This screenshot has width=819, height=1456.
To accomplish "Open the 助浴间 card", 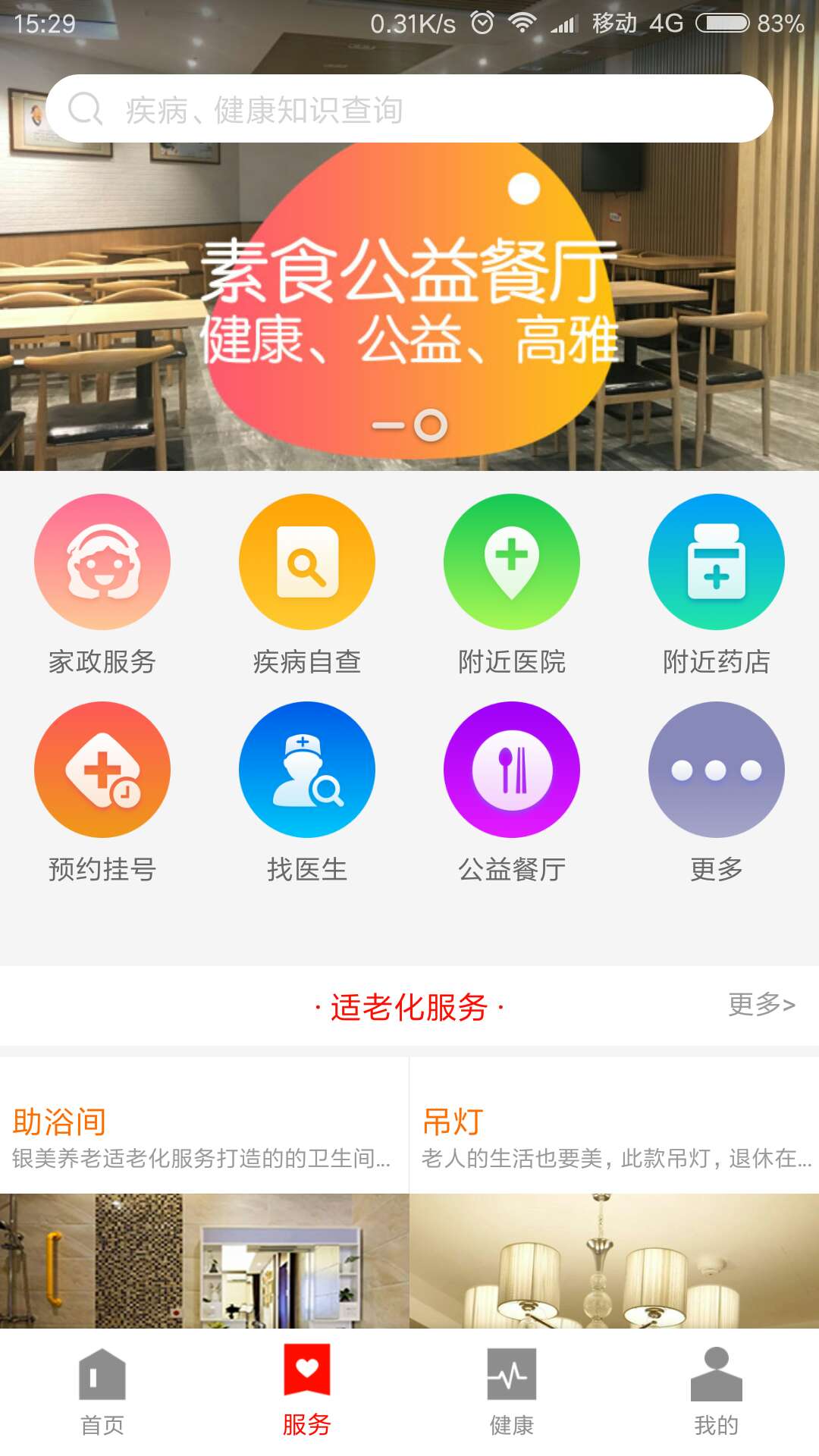I will tap(203, 1191).
